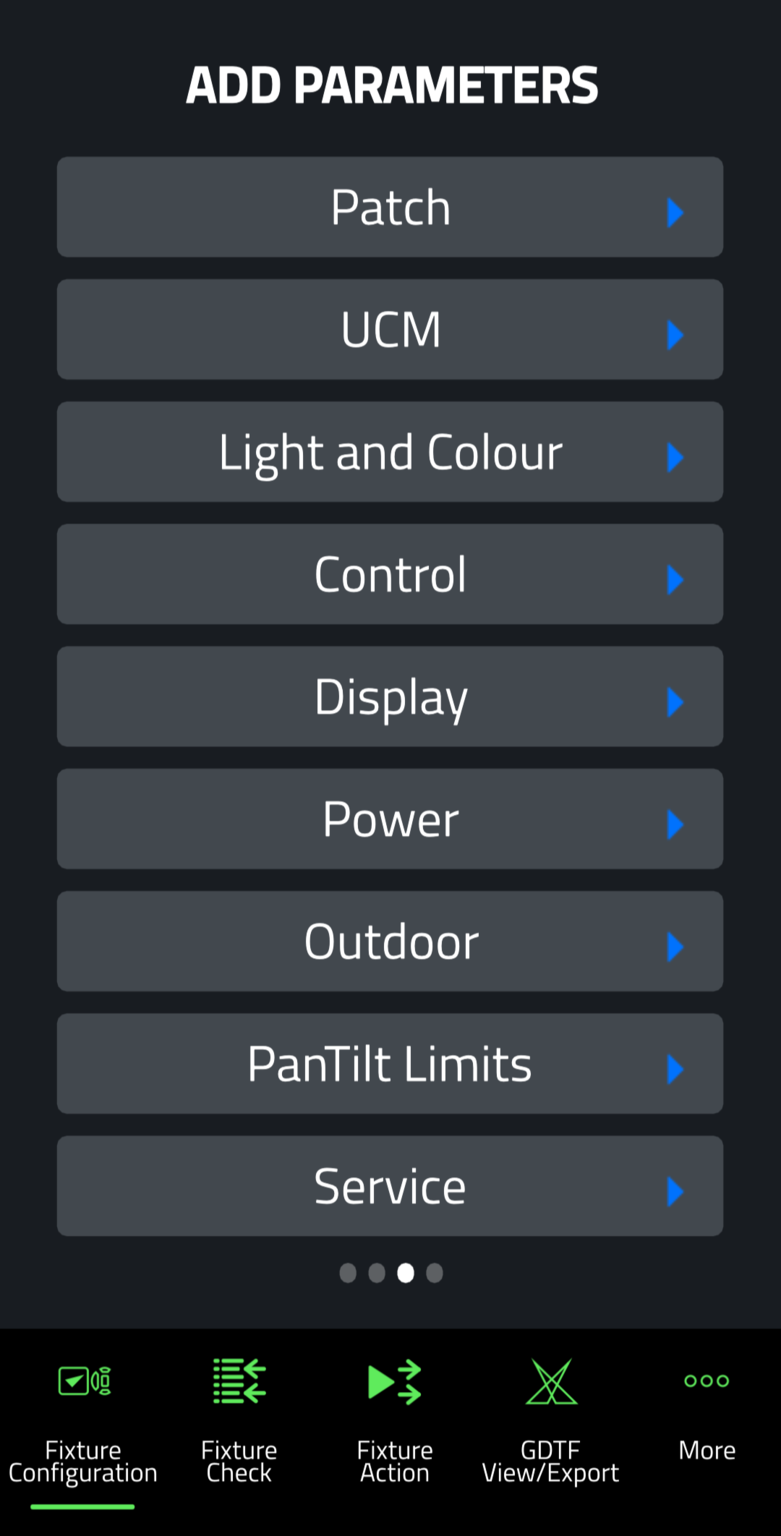Open the Power parameters

pos(390,819)
